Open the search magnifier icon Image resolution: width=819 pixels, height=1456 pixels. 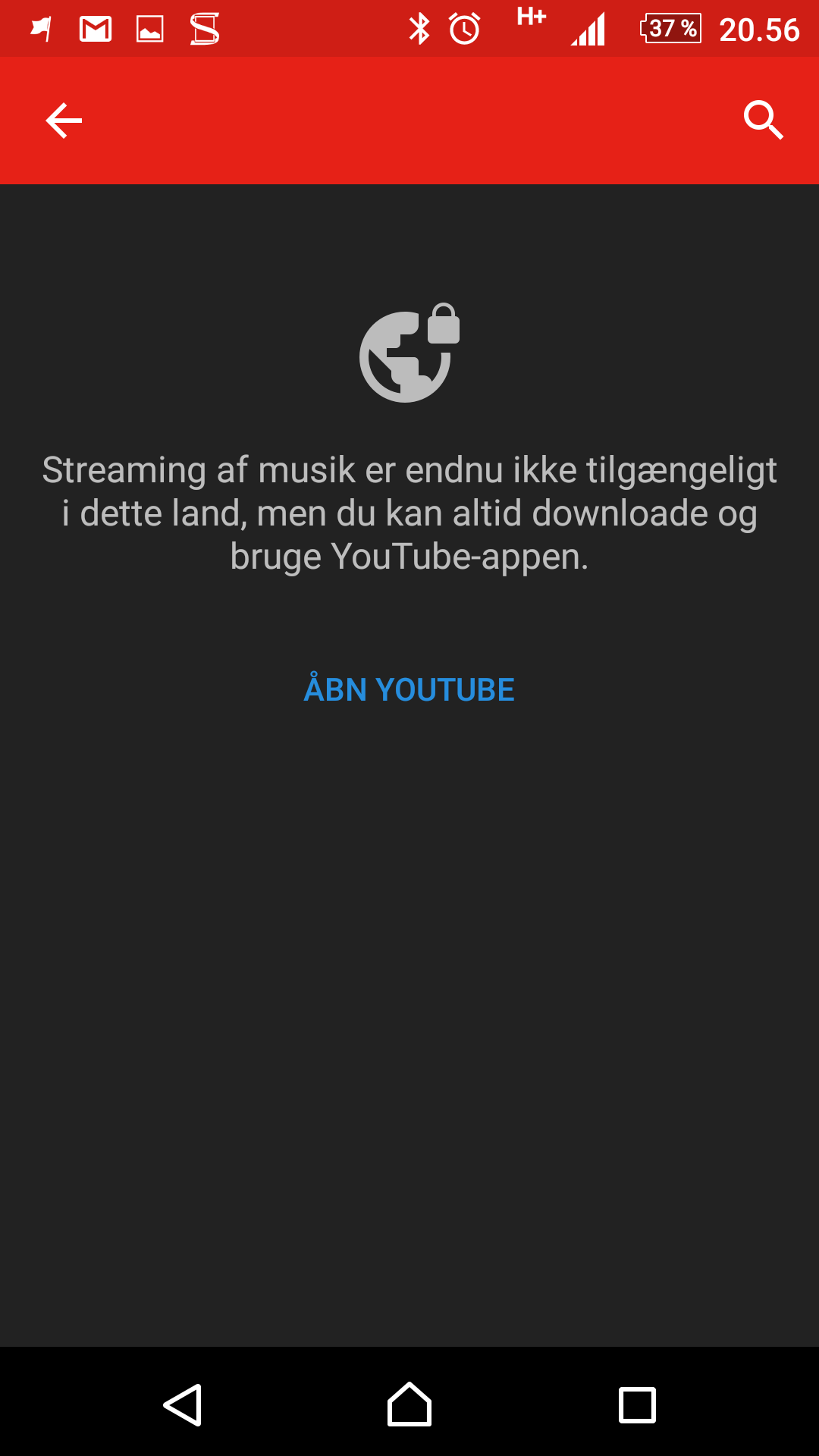point(763,120)
